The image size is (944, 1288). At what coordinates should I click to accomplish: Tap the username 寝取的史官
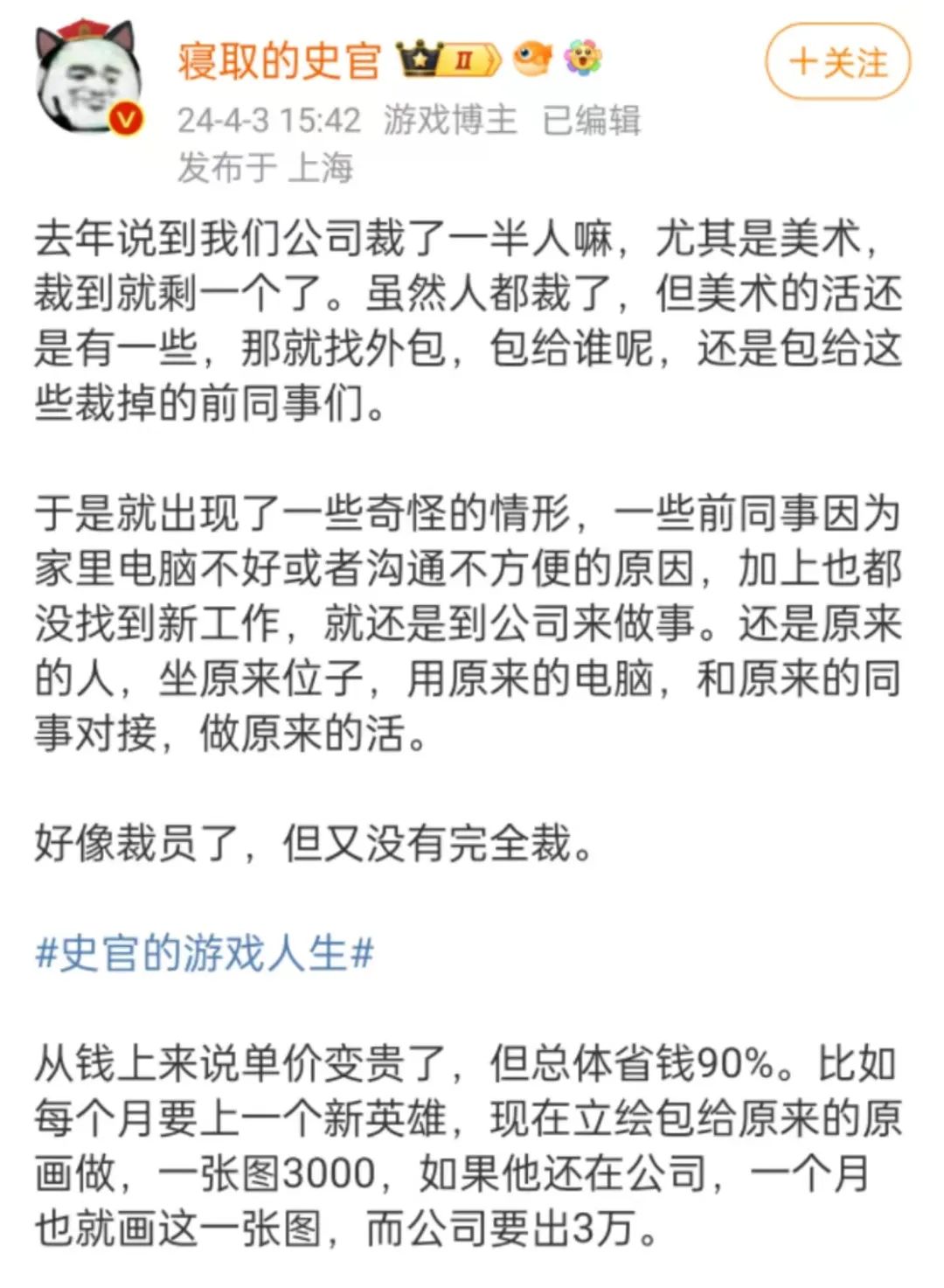click(280, 61)
